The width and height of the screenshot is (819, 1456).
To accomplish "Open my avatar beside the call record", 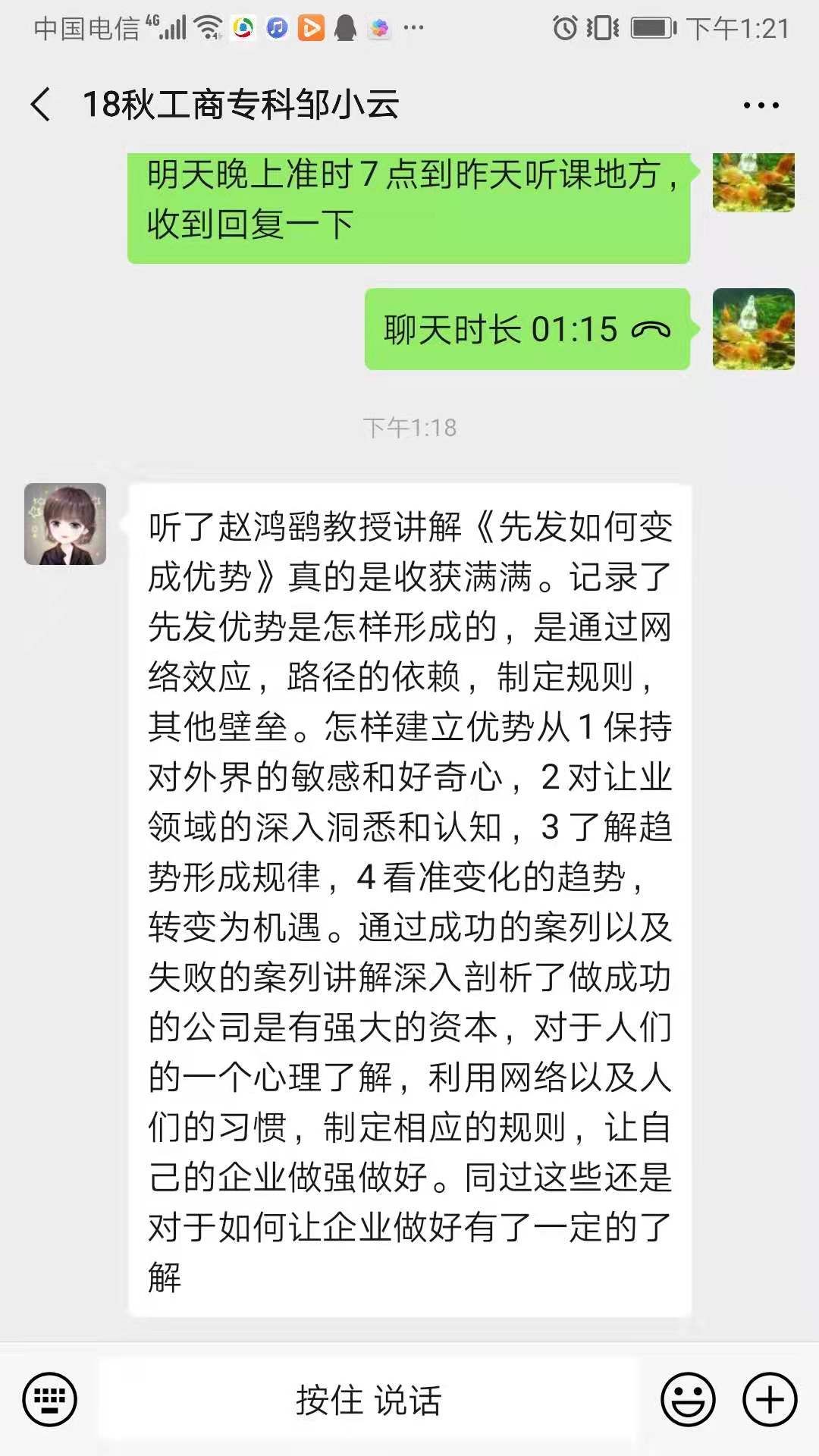I will point(753,329).
